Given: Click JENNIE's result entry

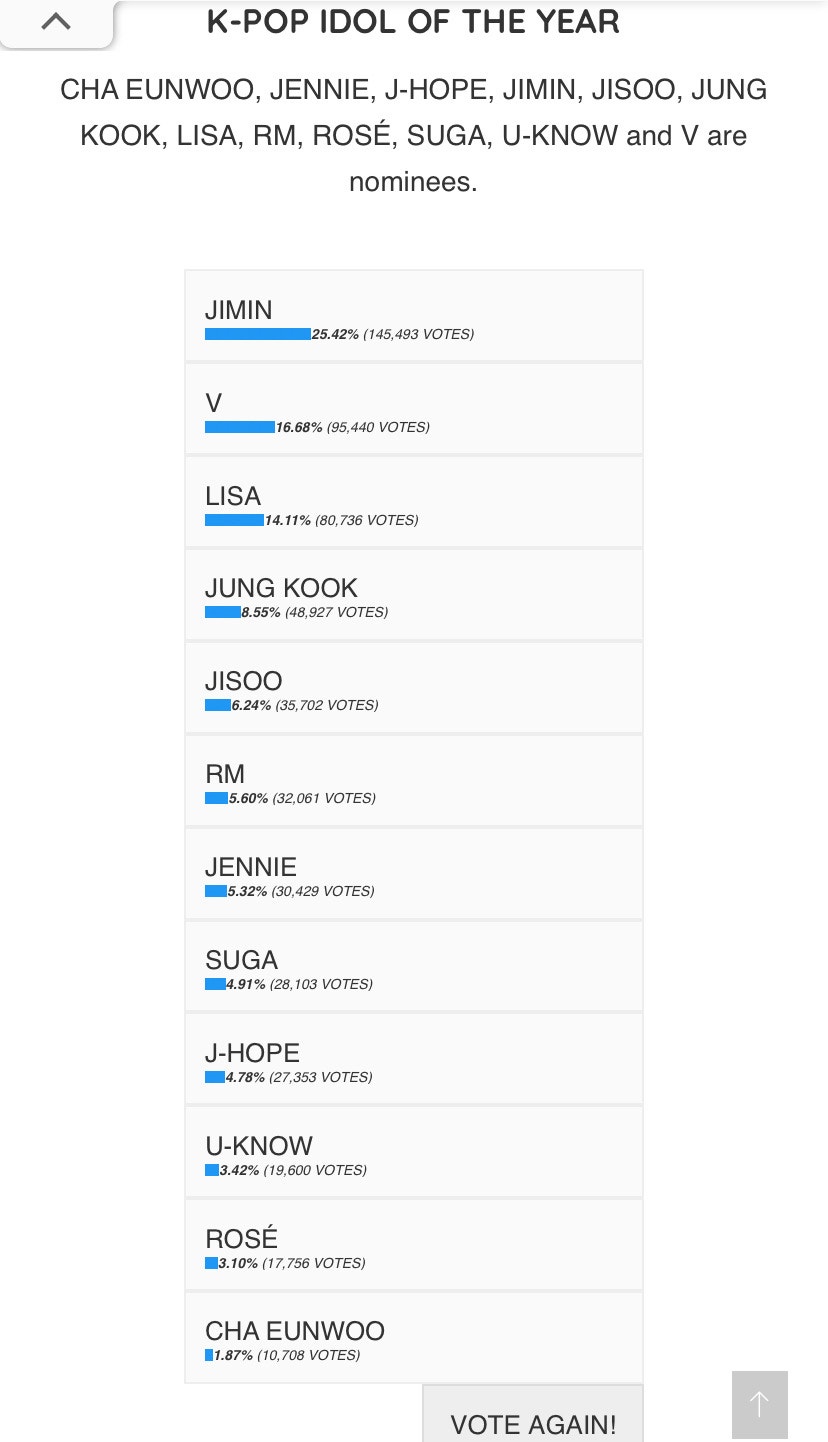Looking at the screenshot, I should [413, 872].
